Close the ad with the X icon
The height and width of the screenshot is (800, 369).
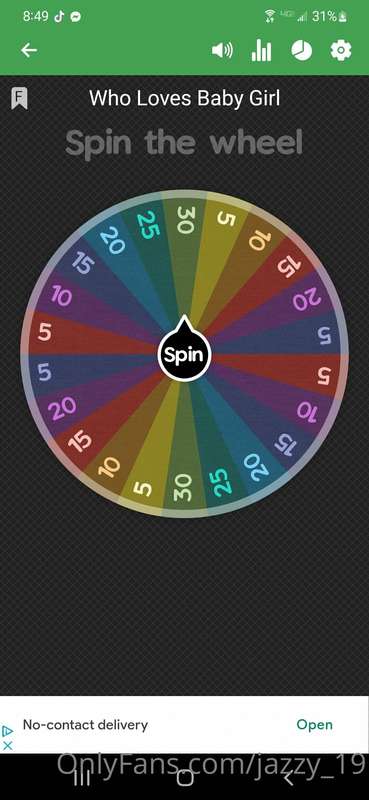(8, 745)
